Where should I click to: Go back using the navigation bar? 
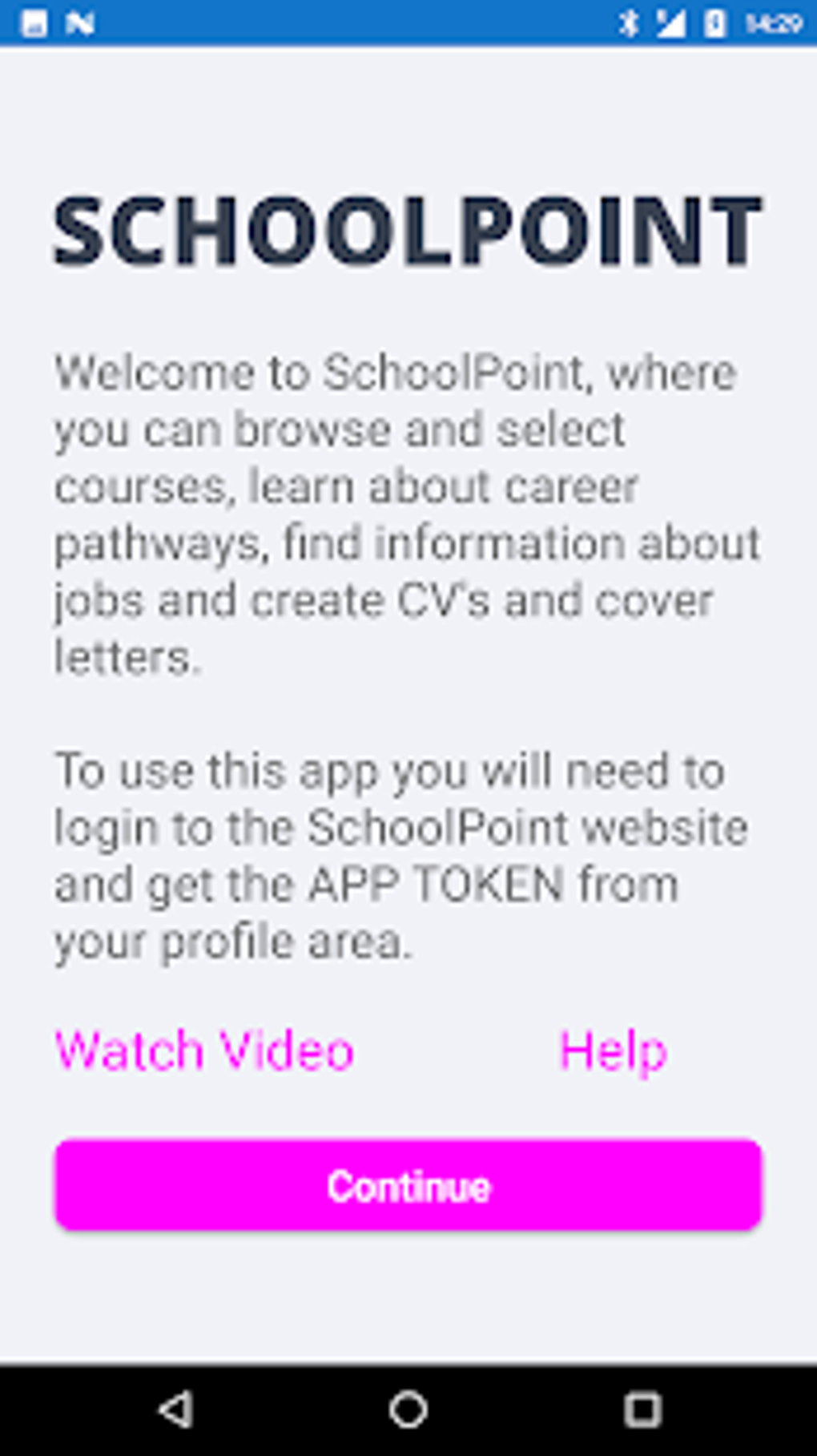pos(175,1410)
